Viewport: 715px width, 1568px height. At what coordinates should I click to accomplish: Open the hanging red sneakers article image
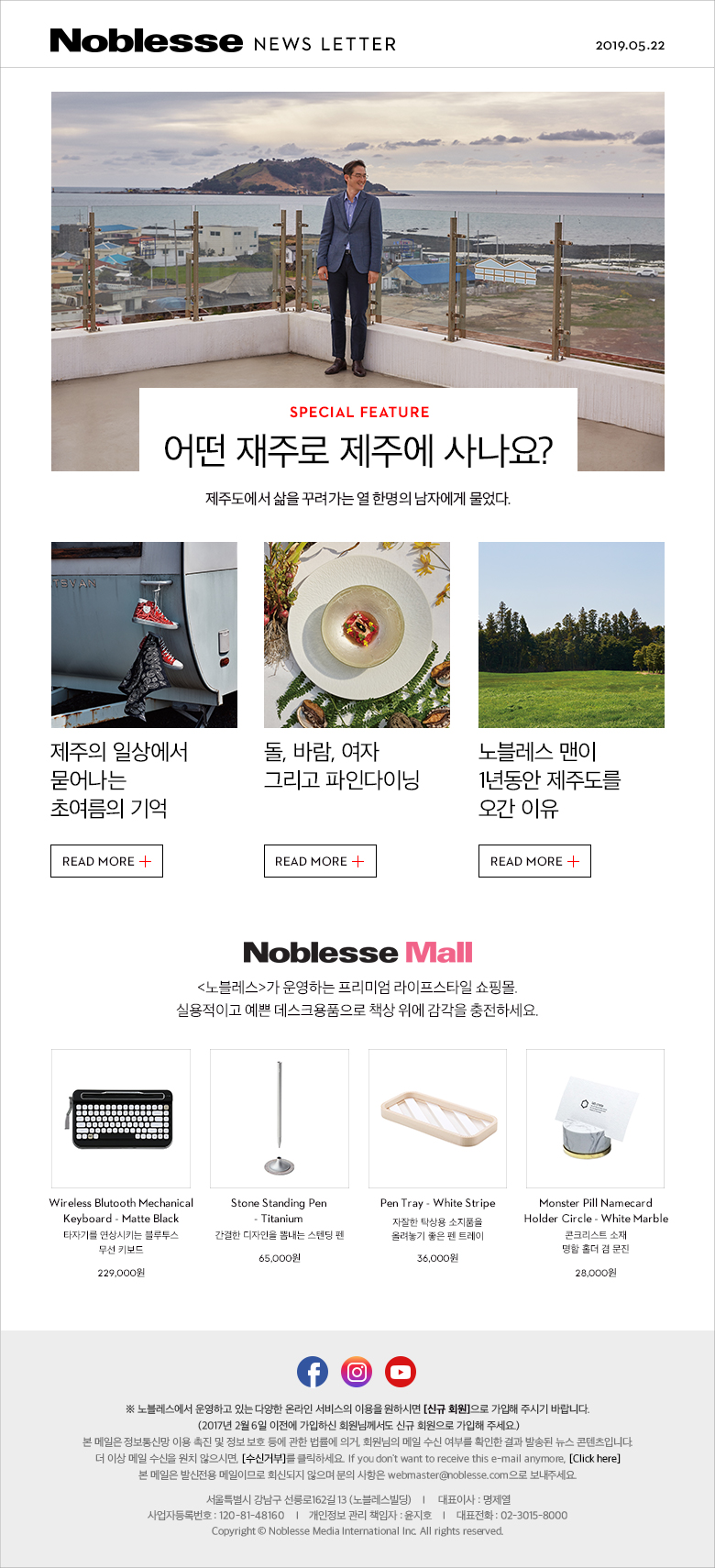tap(144, 635)
